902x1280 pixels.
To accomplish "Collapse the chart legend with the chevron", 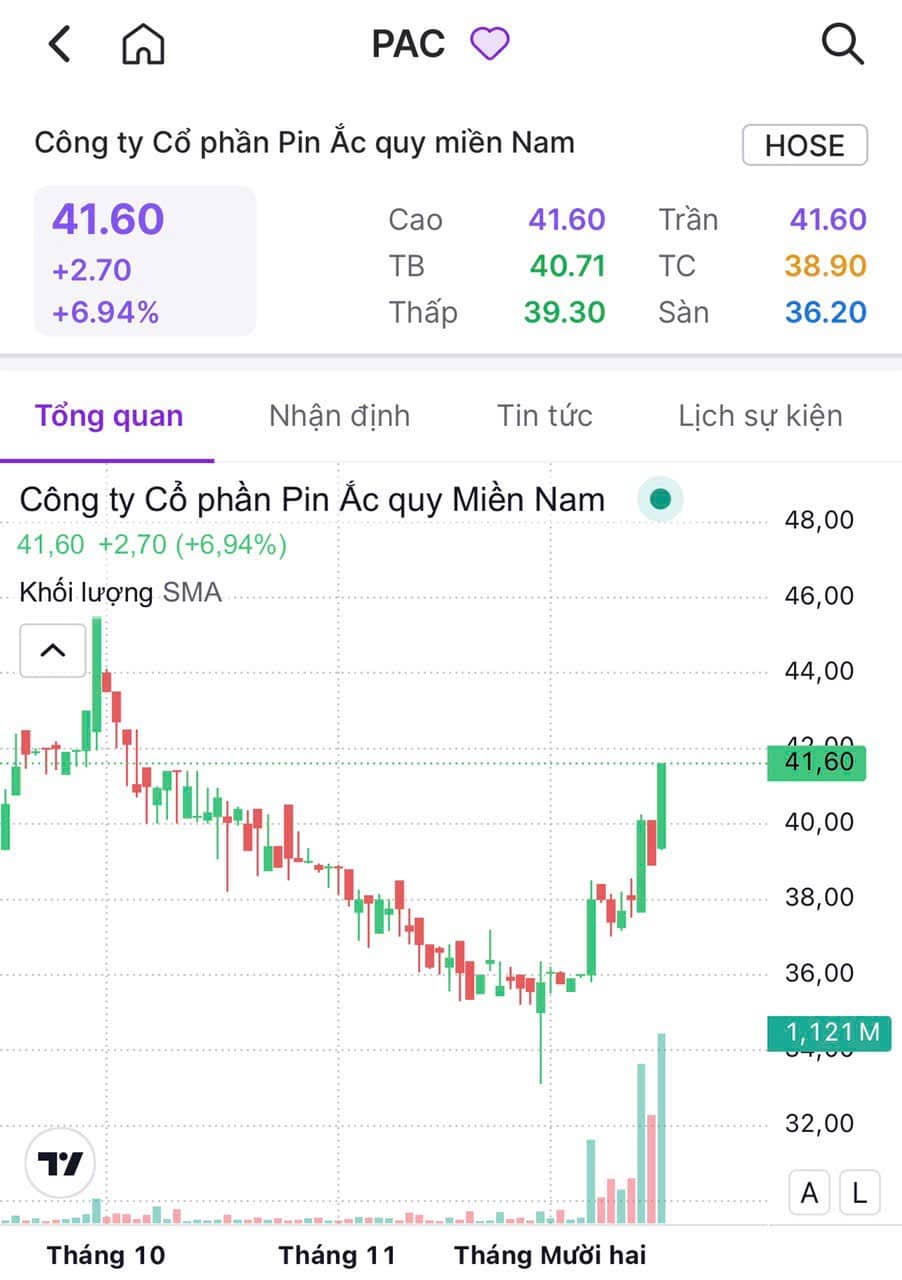I will [52, 650].
